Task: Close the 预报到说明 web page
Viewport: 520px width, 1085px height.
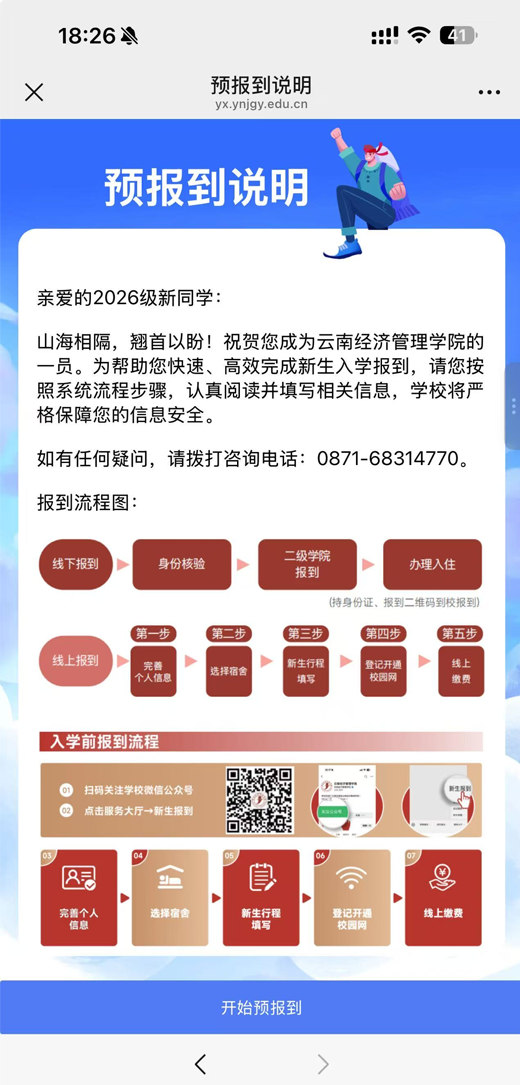Action: click(34, 92)
